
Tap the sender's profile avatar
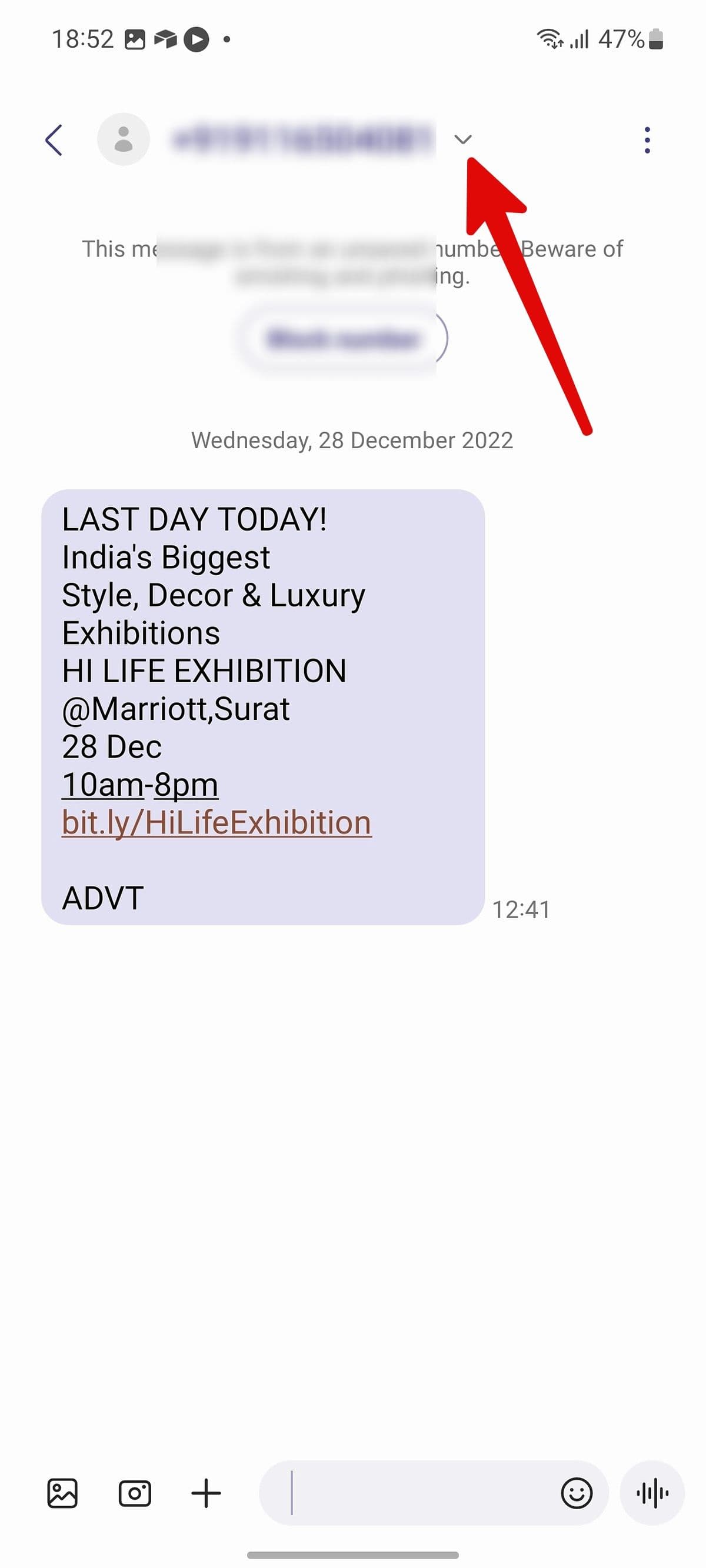click(x=124, y=139)
